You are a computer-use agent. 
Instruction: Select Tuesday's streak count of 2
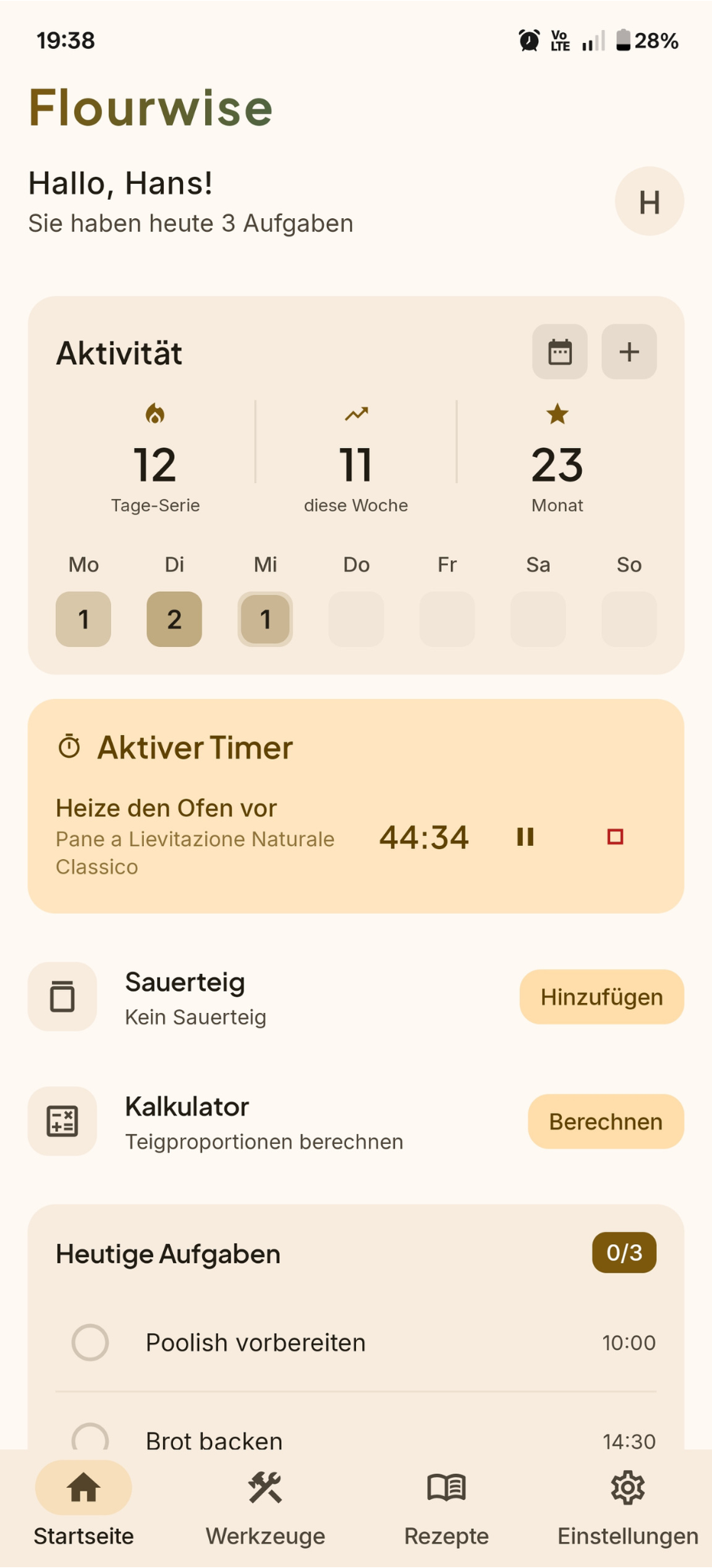point(174,619)
